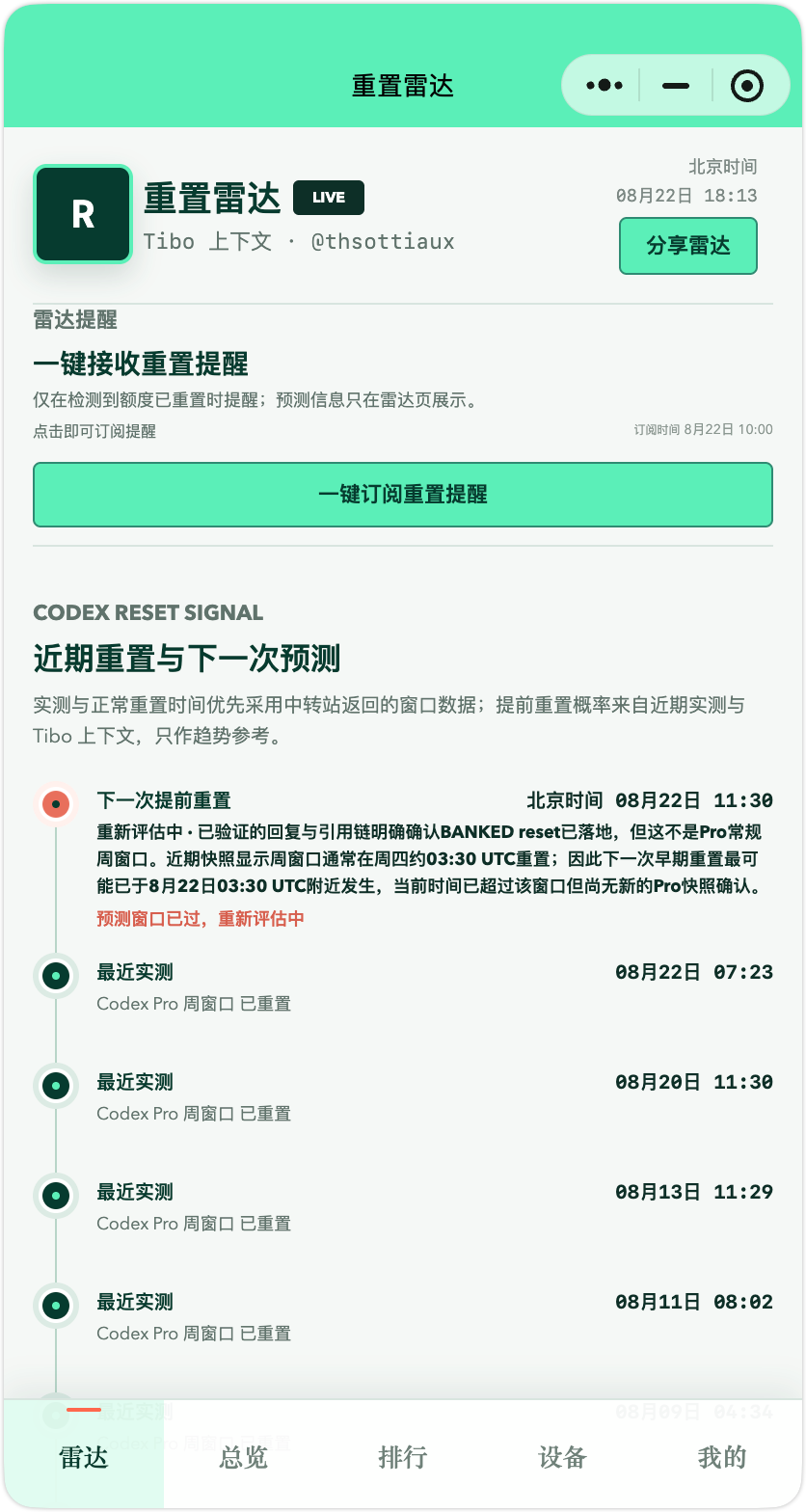Open the mini program three-dot menu
Viewport: 806px width, 1512px height.
(604, 85)
